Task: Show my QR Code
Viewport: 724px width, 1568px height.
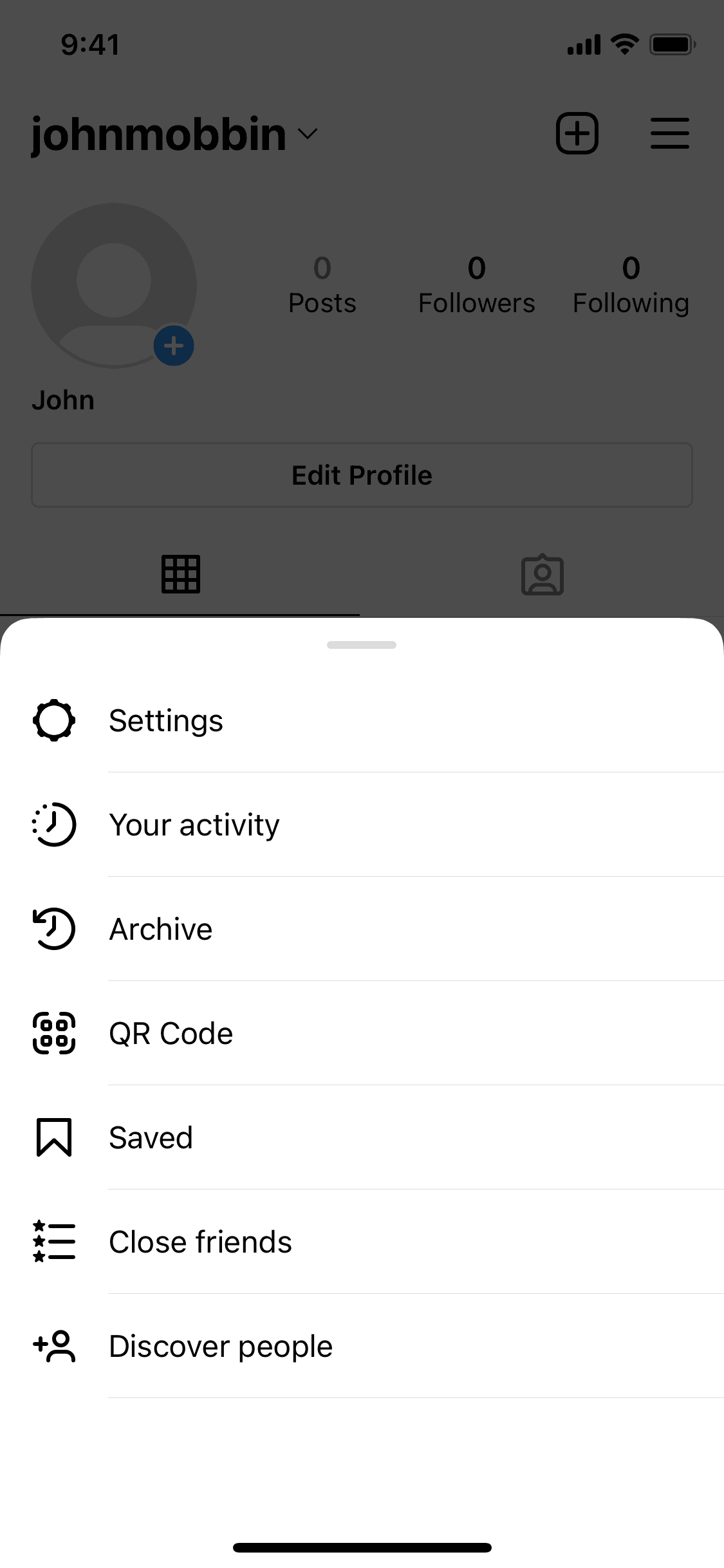Action: pyautogui.click(x=171, y=1033)
